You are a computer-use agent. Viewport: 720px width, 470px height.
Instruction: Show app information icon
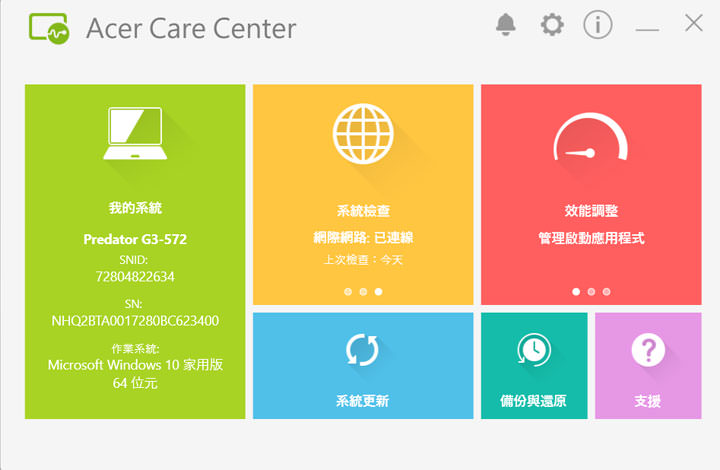click(598, 26)
